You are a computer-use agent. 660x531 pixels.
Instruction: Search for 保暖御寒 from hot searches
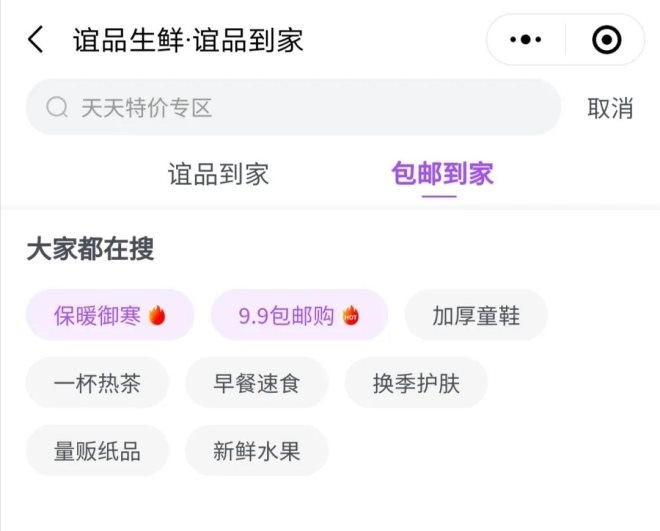coord(110,316)
